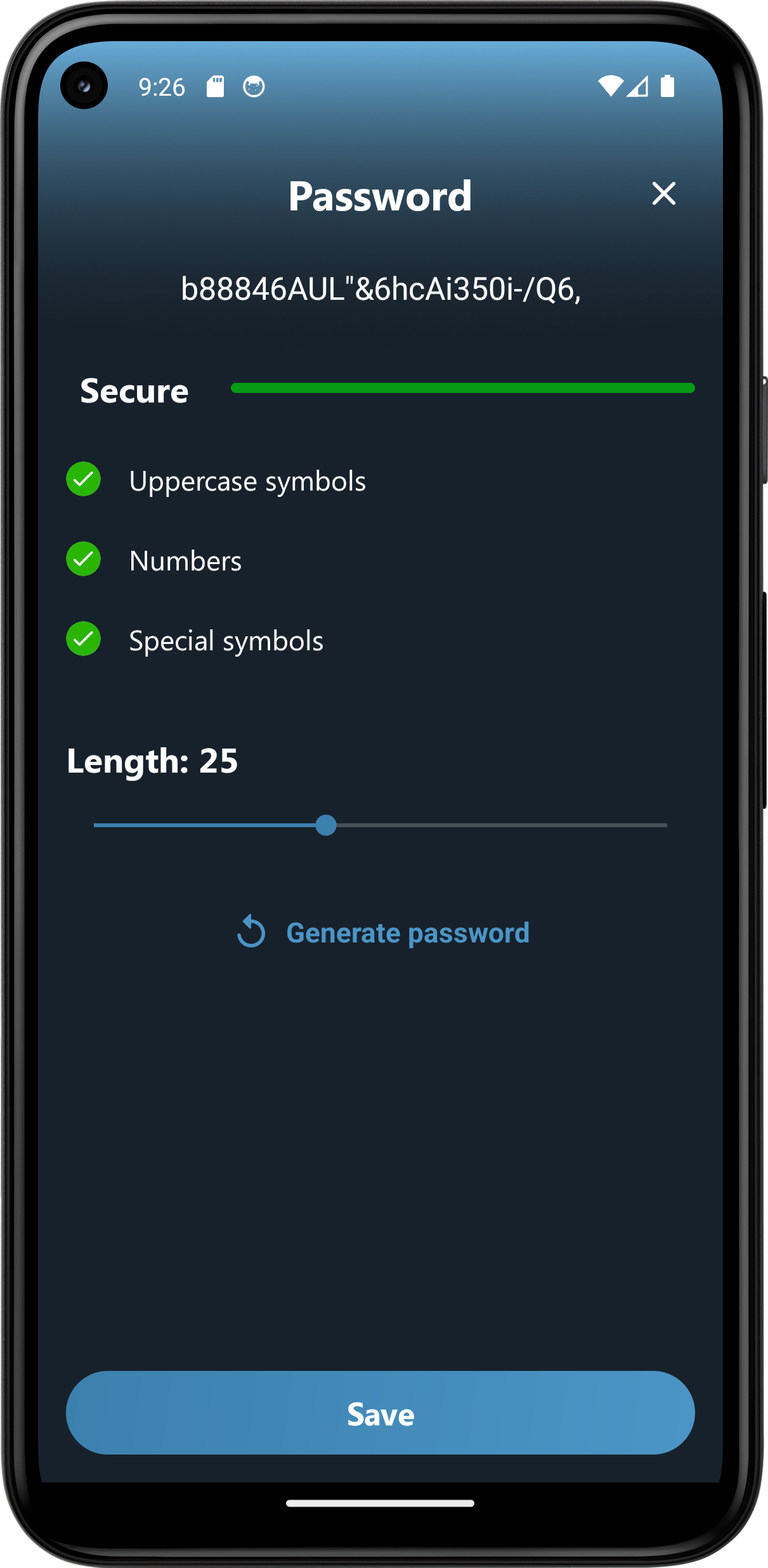
Task: Generate a new password
Action: point(383,932)
